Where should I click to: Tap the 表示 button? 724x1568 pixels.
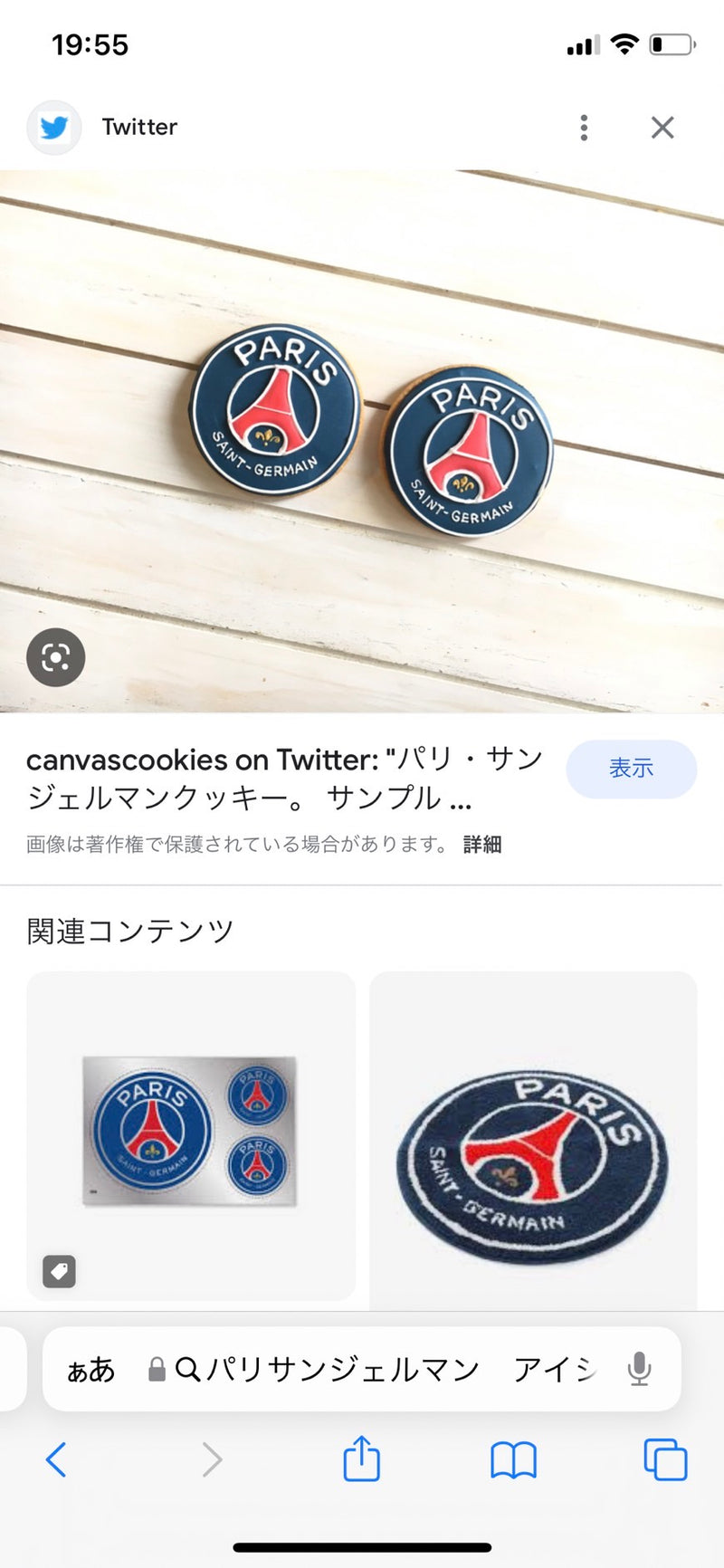(631, 769)
